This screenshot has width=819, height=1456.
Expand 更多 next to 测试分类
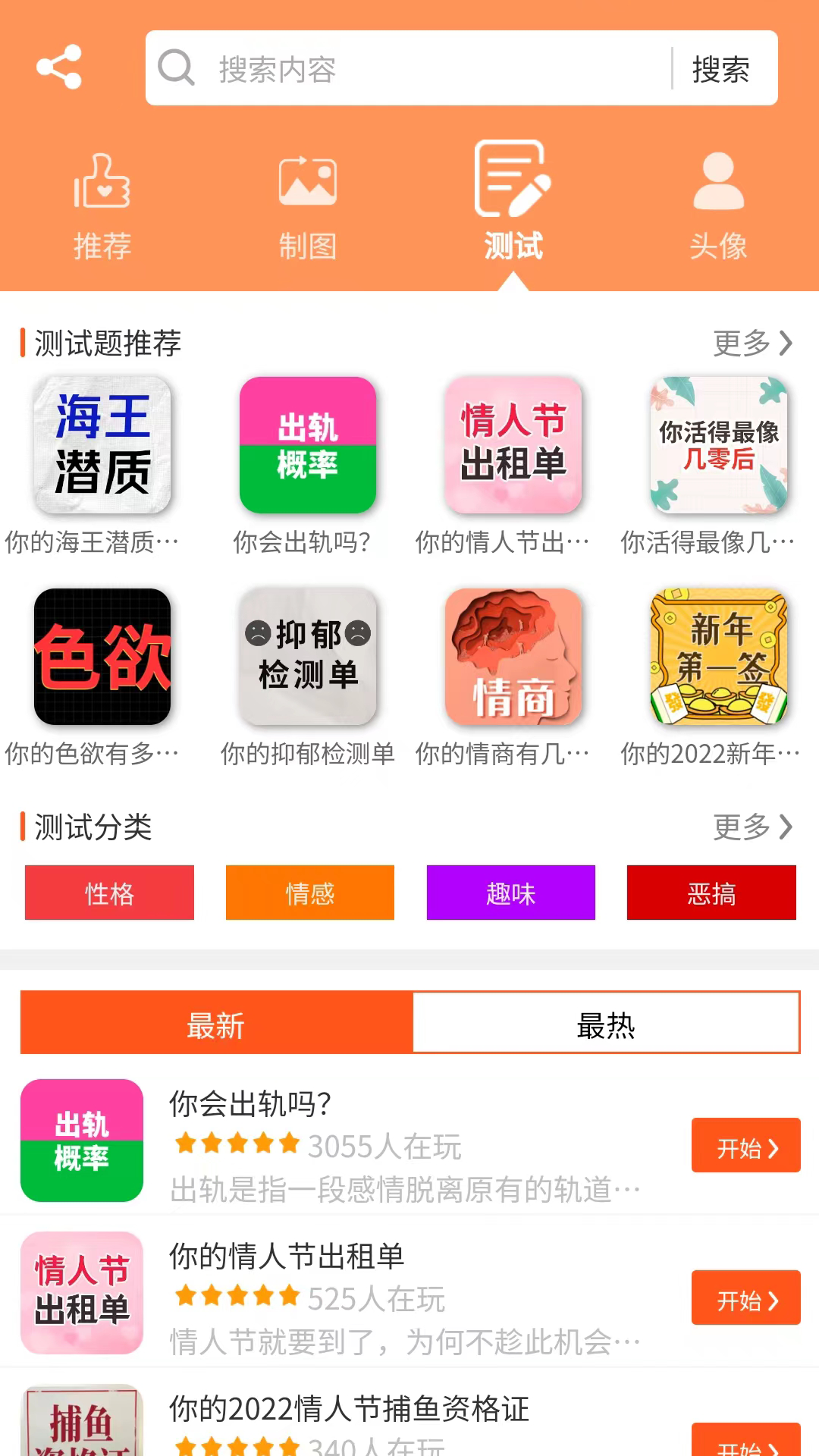[755, 827]
